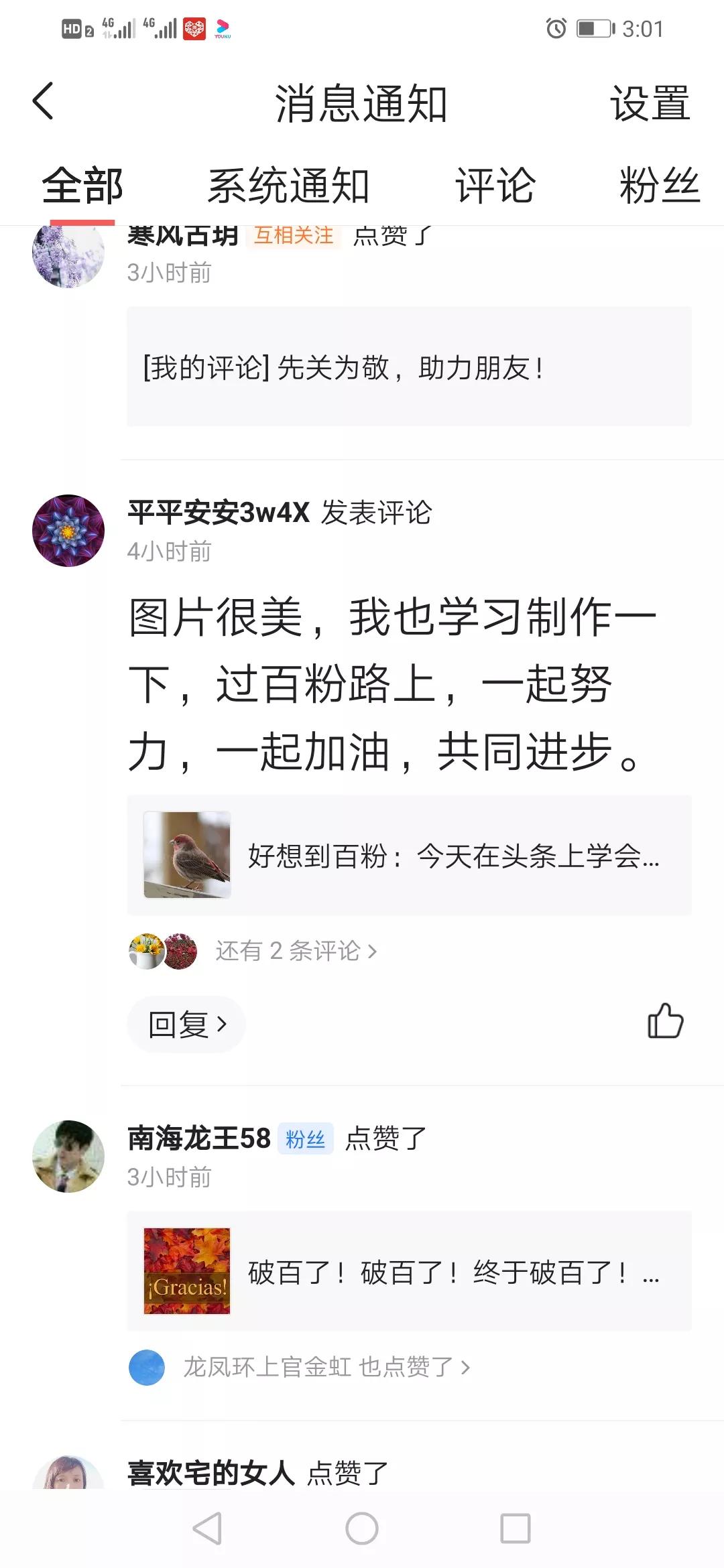
Task: Switch to the 评论 tab
Action: coord(495,186)
